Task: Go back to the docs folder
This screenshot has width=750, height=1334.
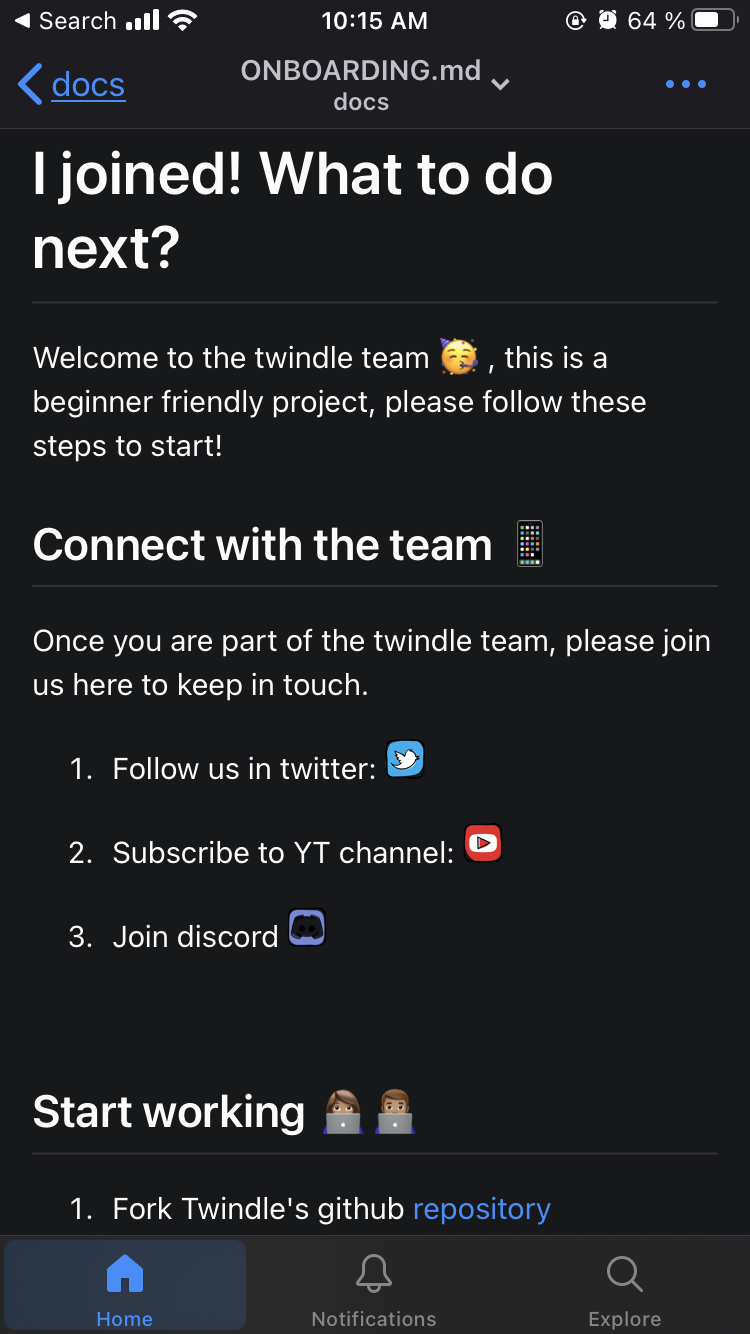Action: coord(72,84)
